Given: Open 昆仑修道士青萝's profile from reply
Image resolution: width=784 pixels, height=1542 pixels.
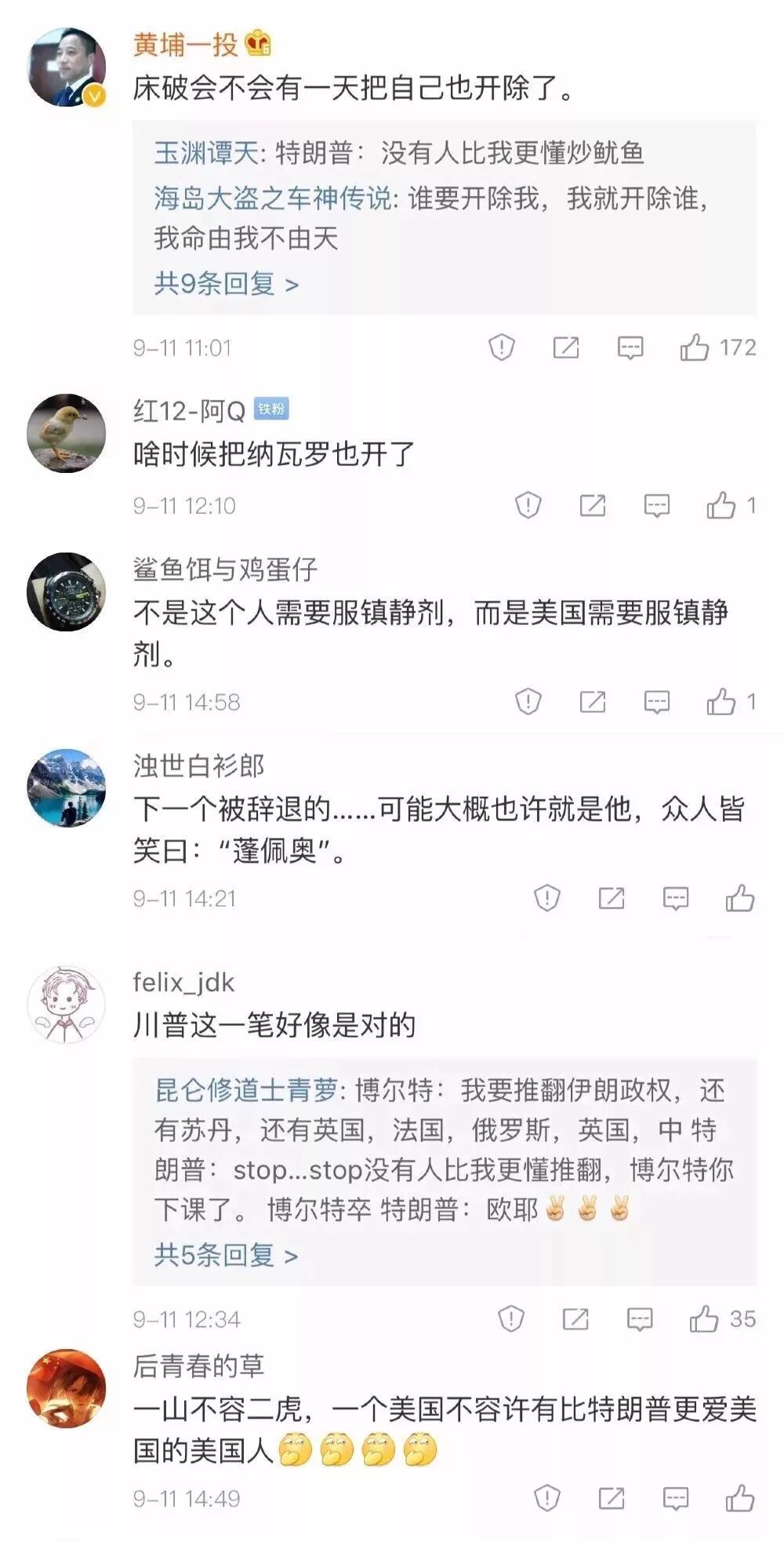Looking at the screenshot, I should (246, 1090).
